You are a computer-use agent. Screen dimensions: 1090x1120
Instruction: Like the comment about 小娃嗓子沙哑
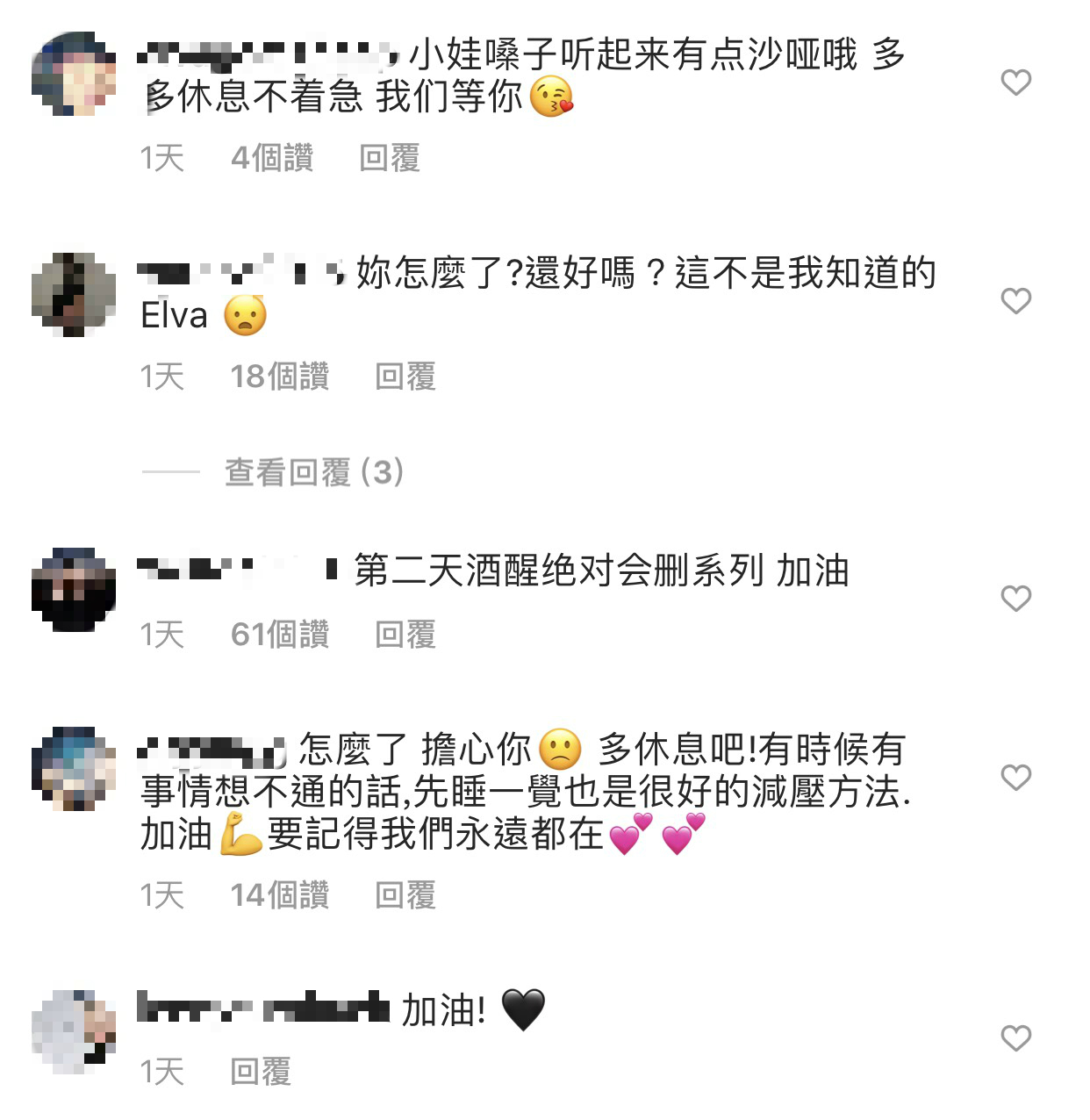tap(1015, 83)
